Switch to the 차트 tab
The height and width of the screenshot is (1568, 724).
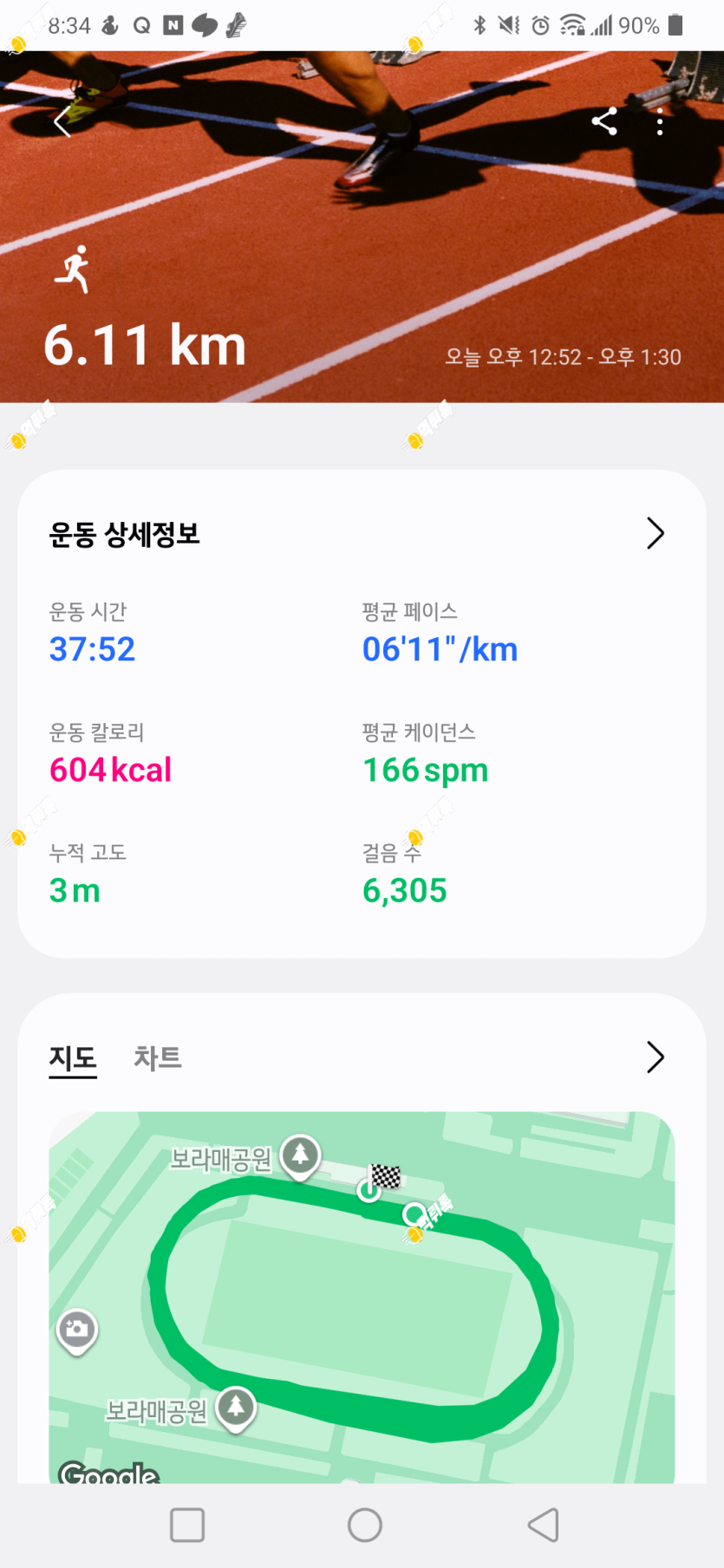pos(157,1057)
